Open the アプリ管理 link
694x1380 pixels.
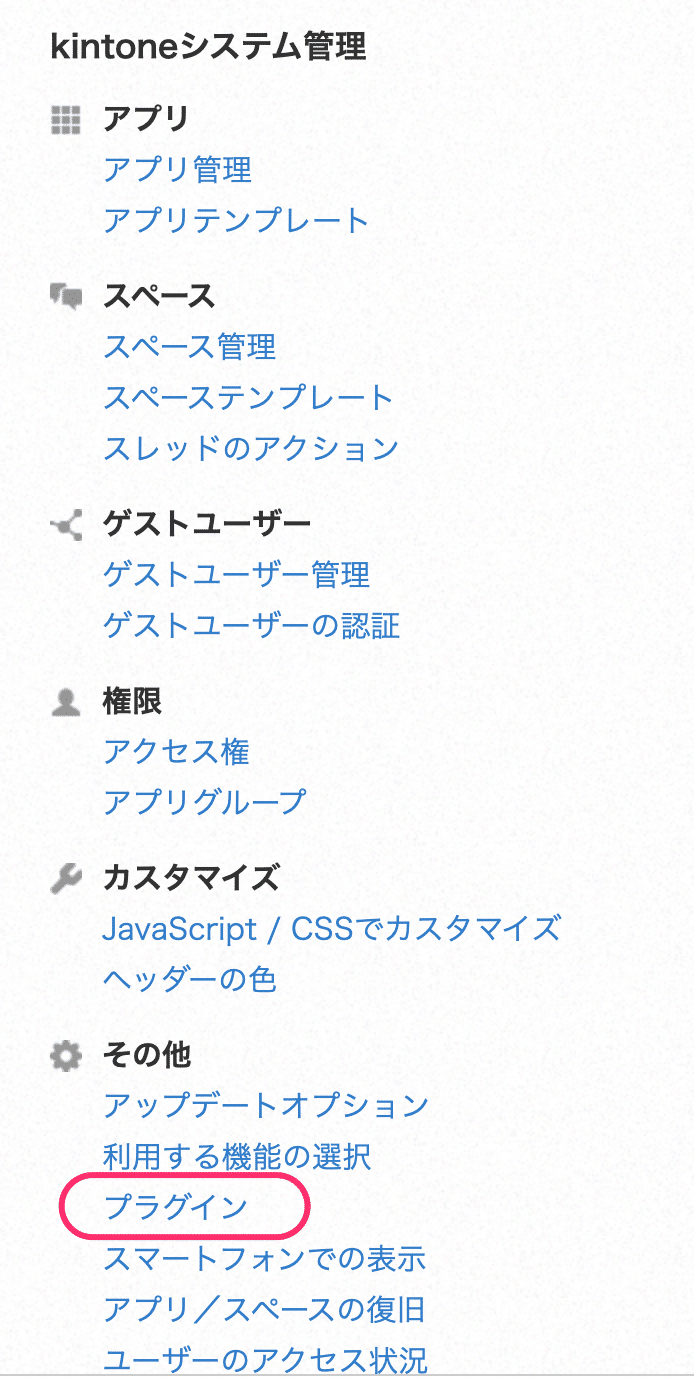[x=178, y=170]
